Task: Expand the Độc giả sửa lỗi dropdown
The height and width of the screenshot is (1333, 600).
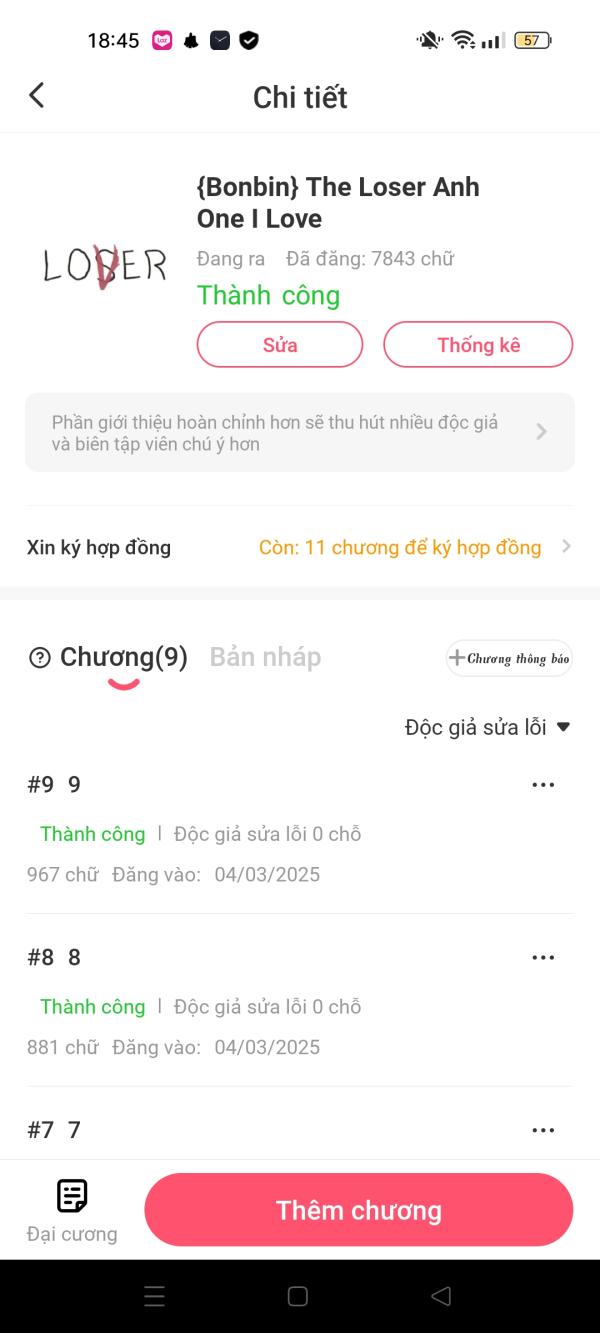Action: point(487,727)
